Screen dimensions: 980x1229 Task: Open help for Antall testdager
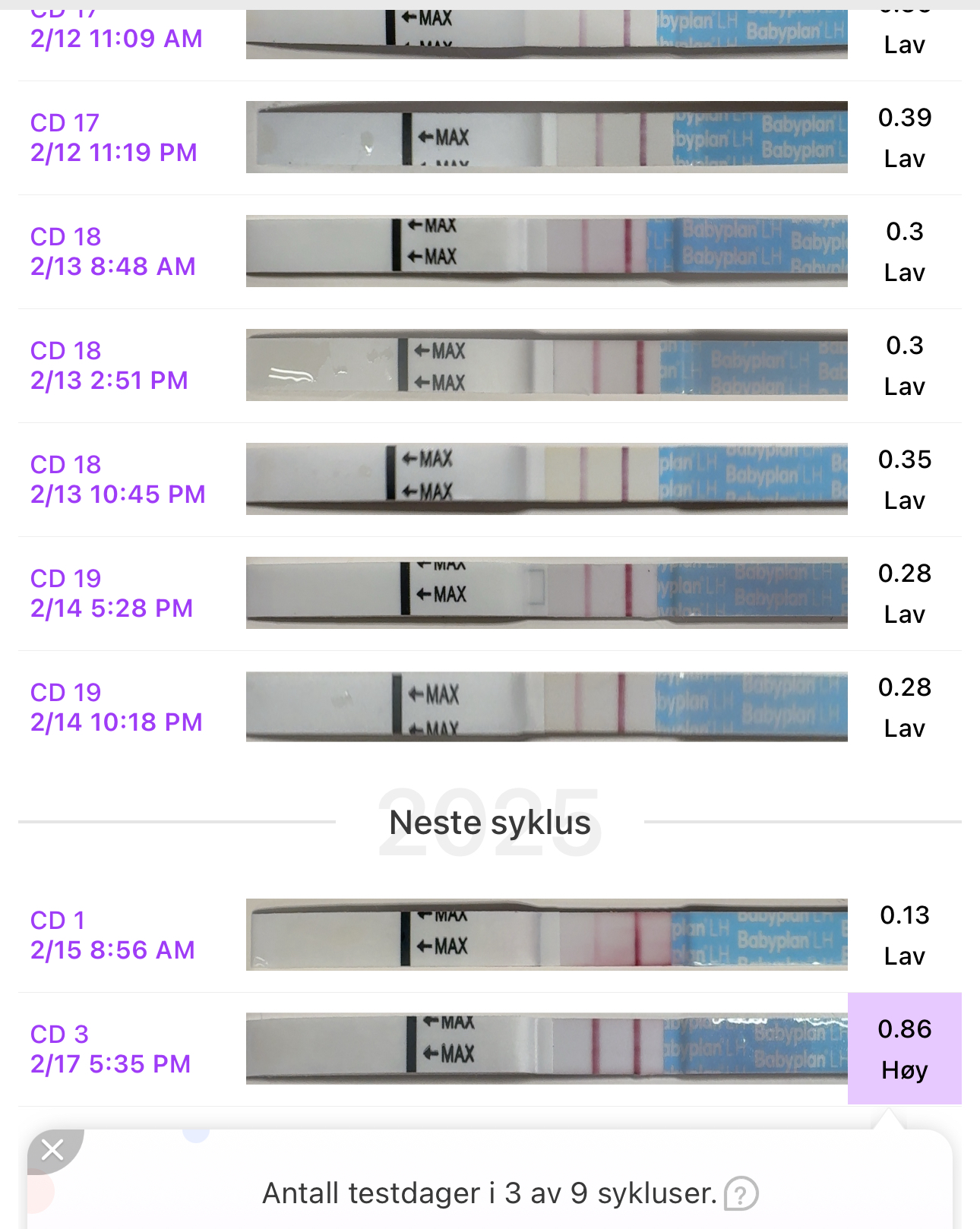point(741,1193)
